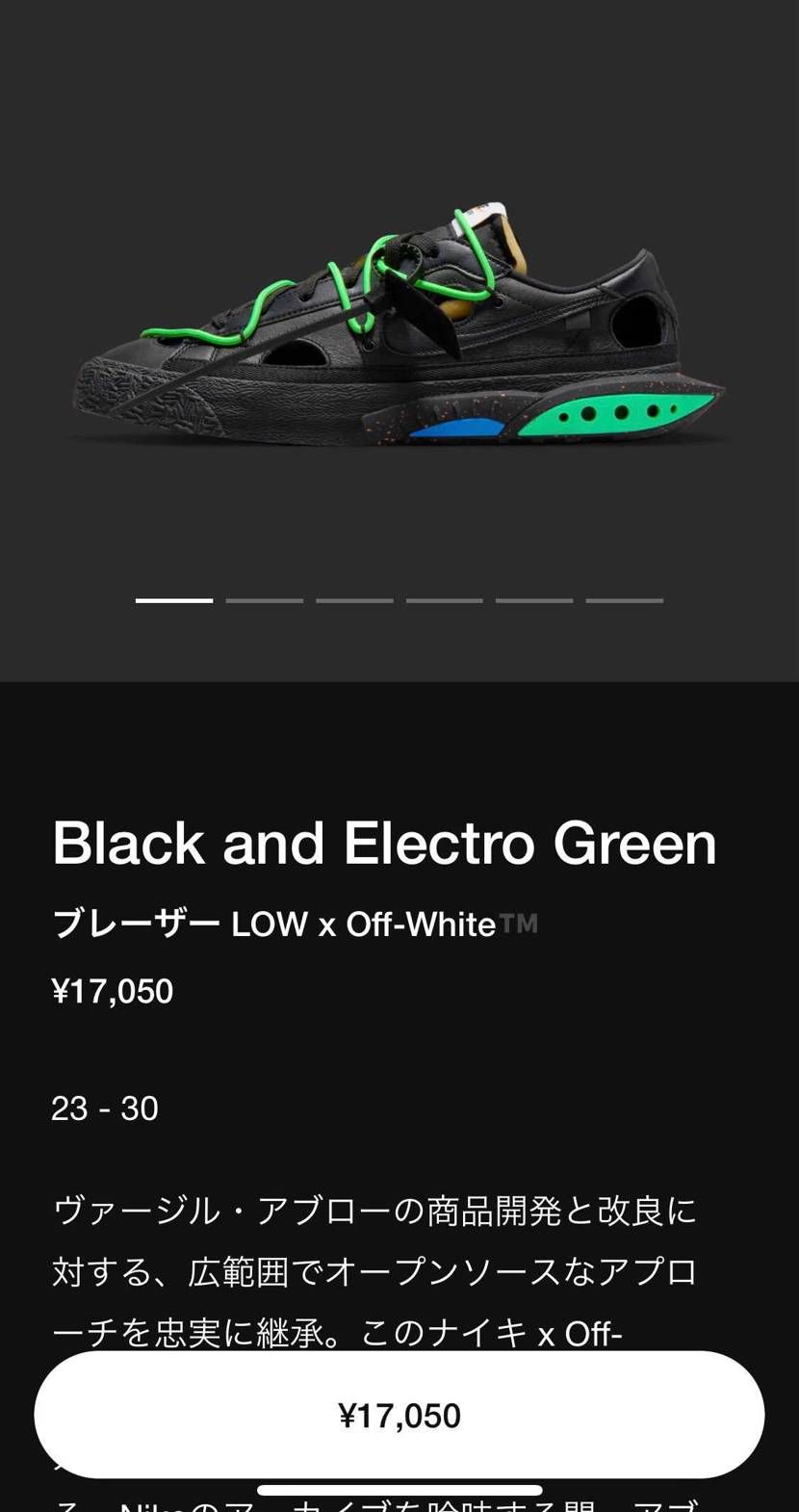
Task: Tap the ¥17,050 purchase button
Action: [x=399, y=1415]
